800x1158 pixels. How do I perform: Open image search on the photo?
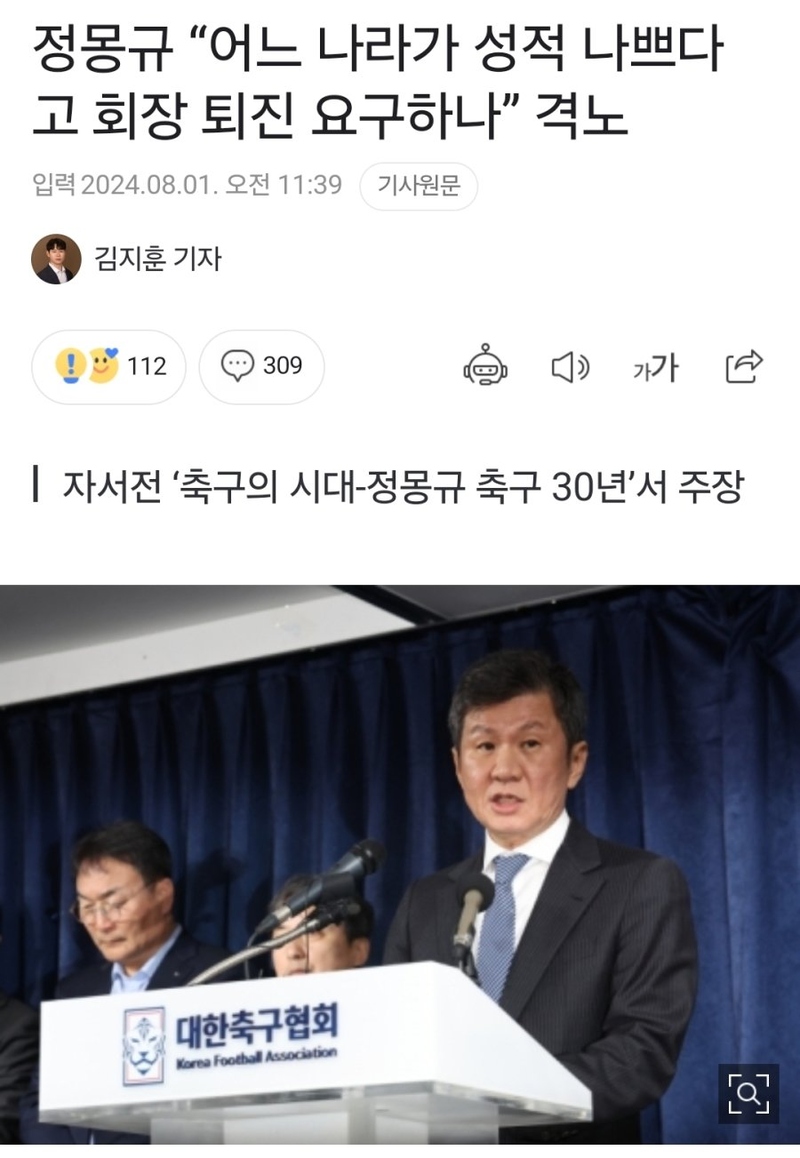pos(748,1093)
